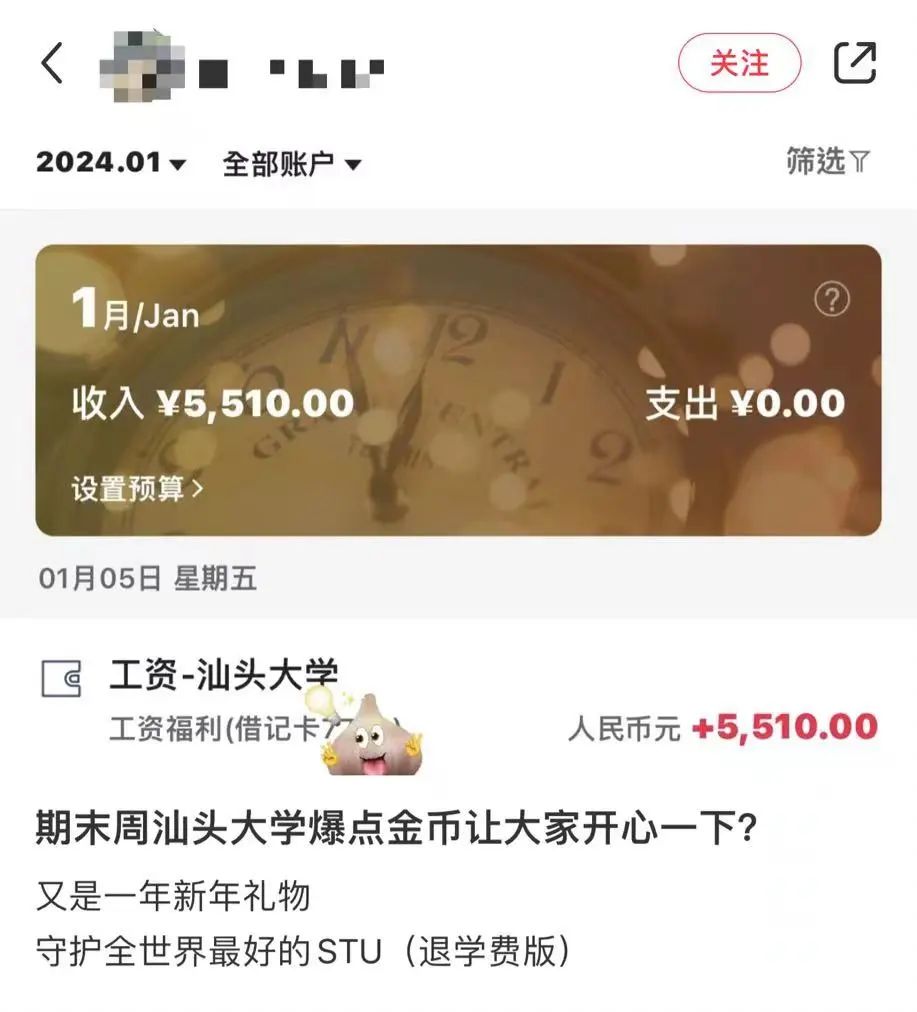
Task: Go back to the previous page
Action: tap(52, 64)
